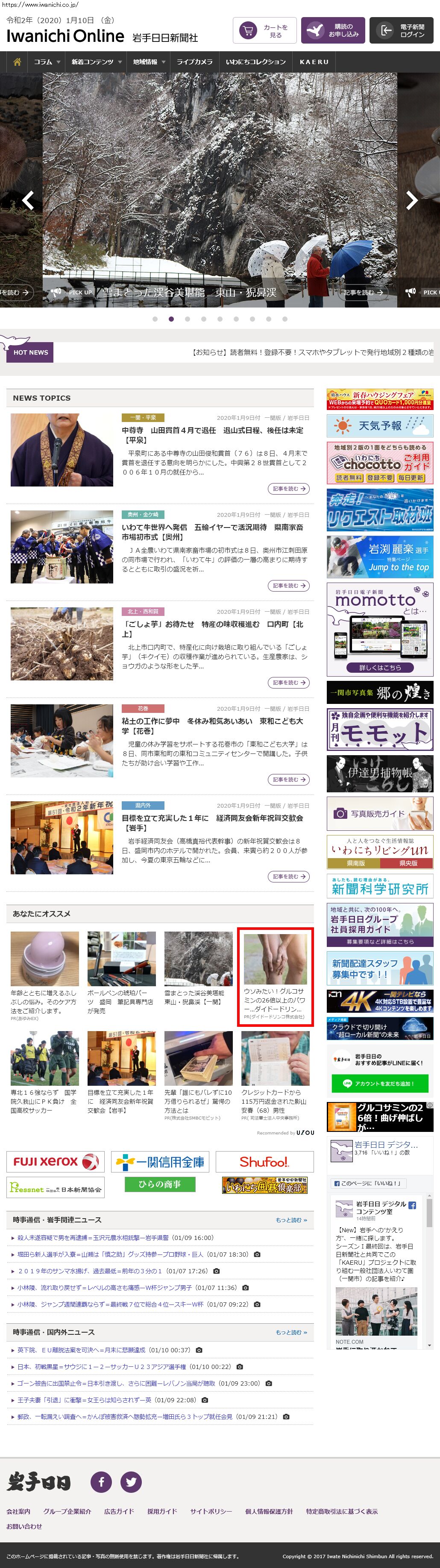Go to the KAERU nav item

(314, 62)
